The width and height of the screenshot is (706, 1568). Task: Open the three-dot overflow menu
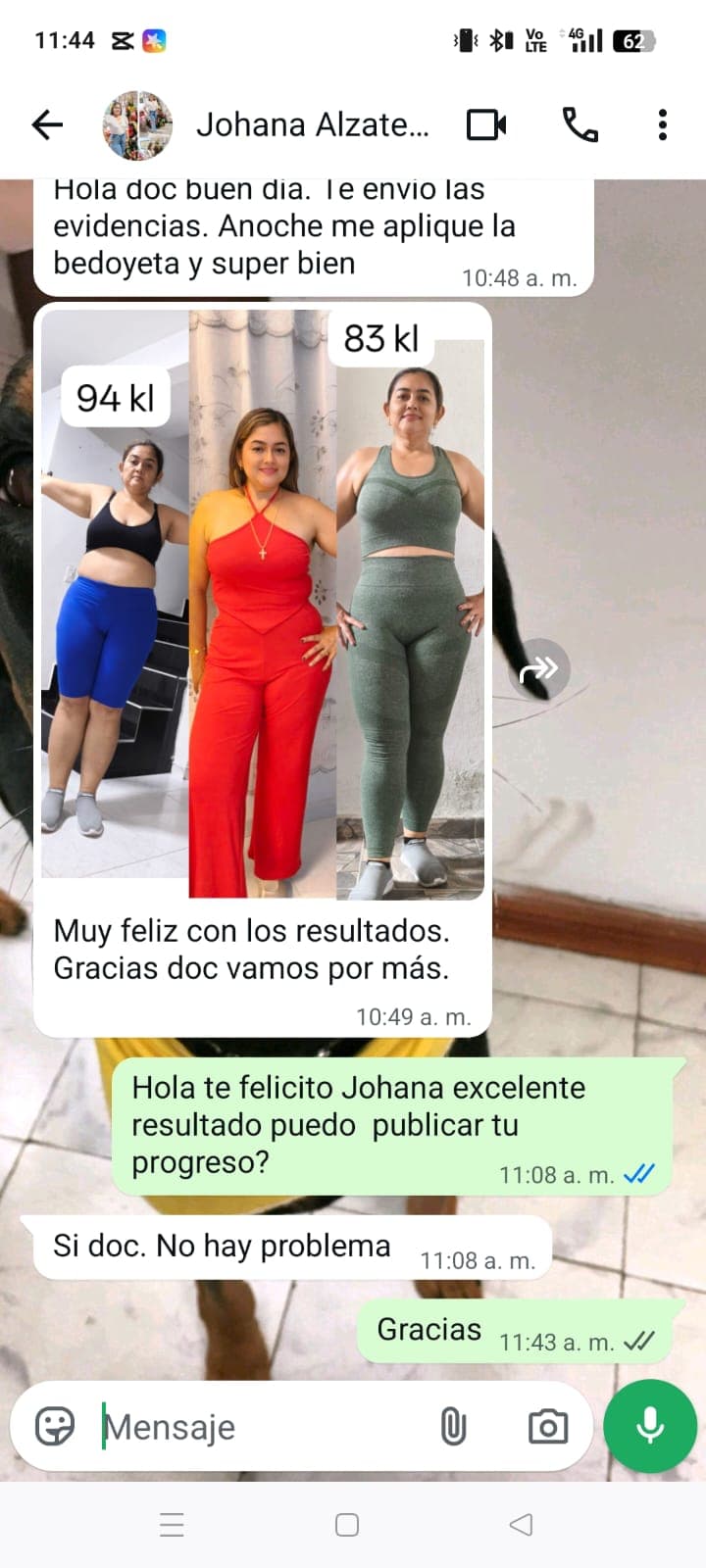pos(663,124)
